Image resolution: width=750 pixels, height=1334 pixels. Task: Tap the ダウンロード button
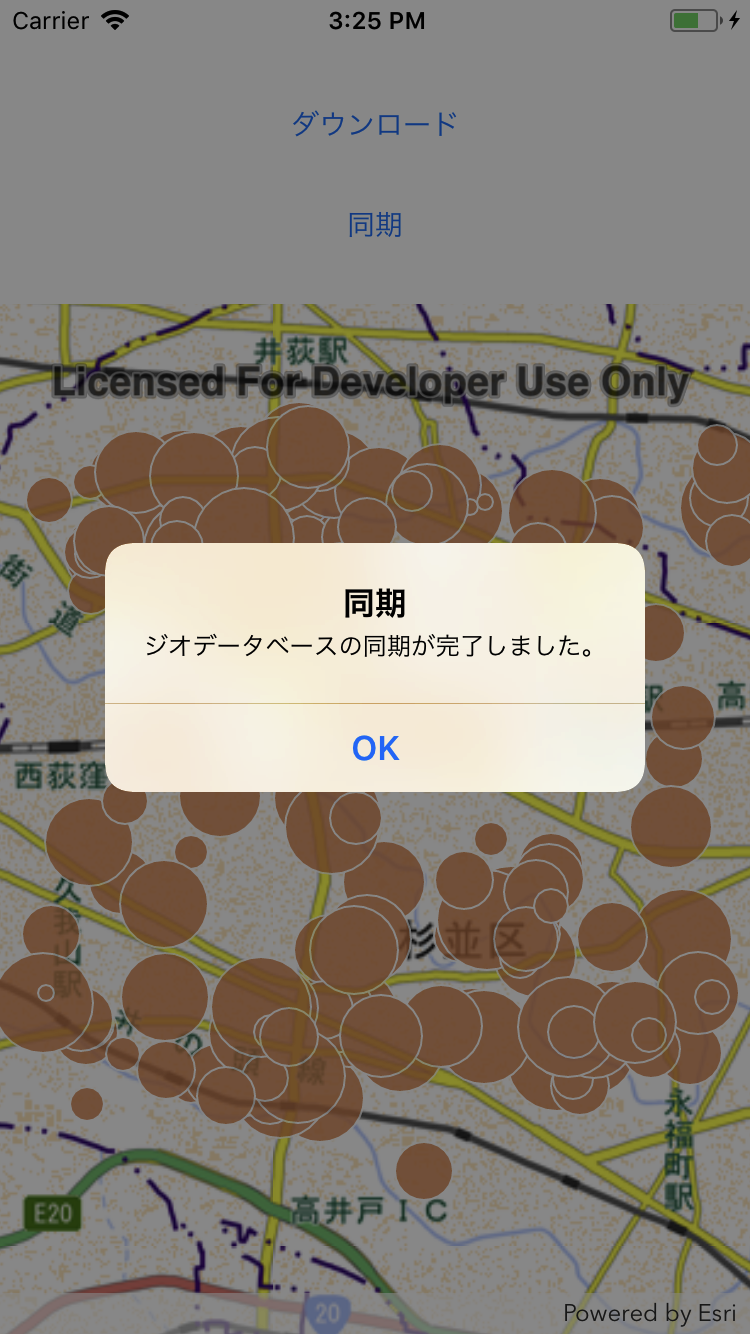[375, 124]
